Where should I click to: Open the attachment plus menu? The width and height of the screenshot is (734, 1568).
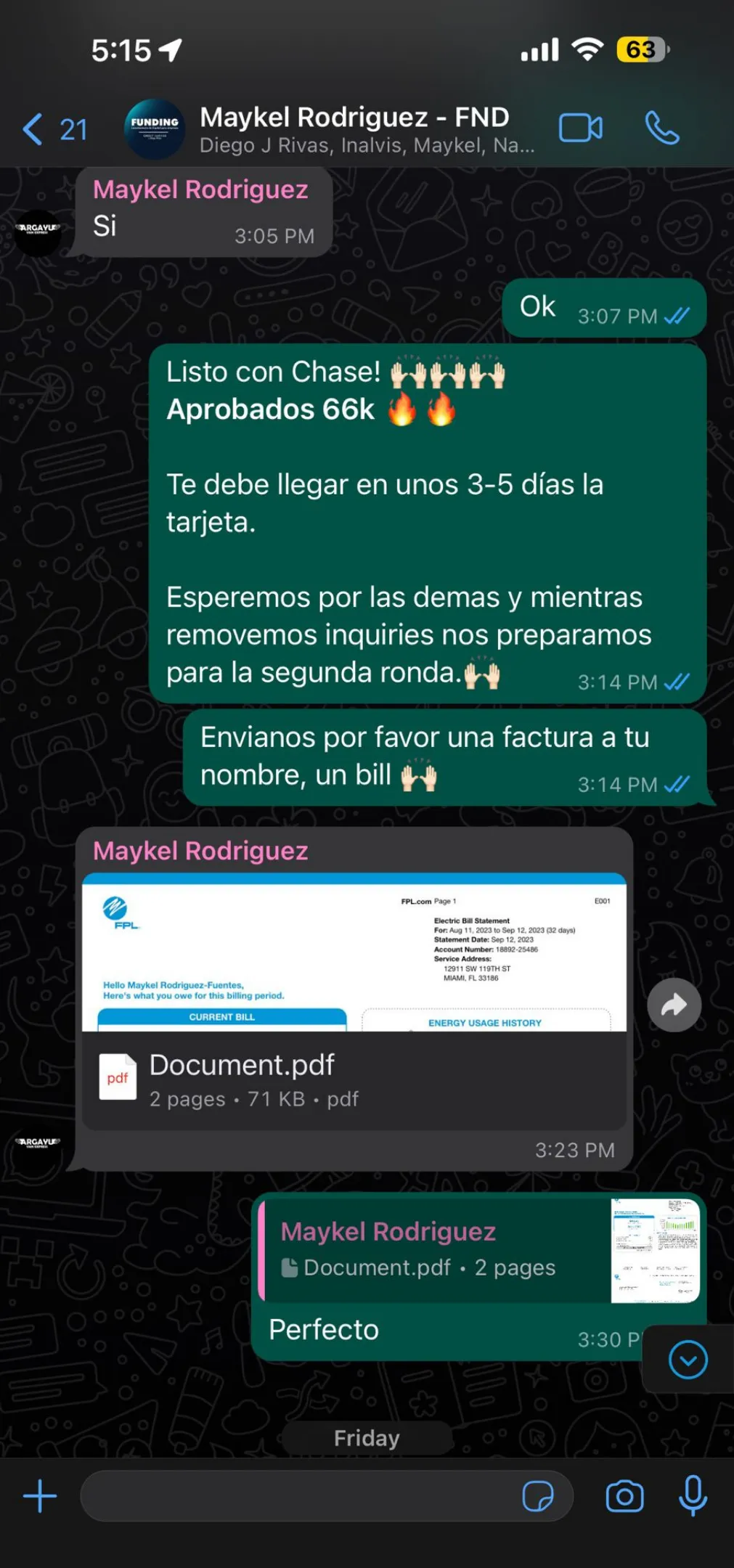pyautogui.click(x=40, y=1497)
